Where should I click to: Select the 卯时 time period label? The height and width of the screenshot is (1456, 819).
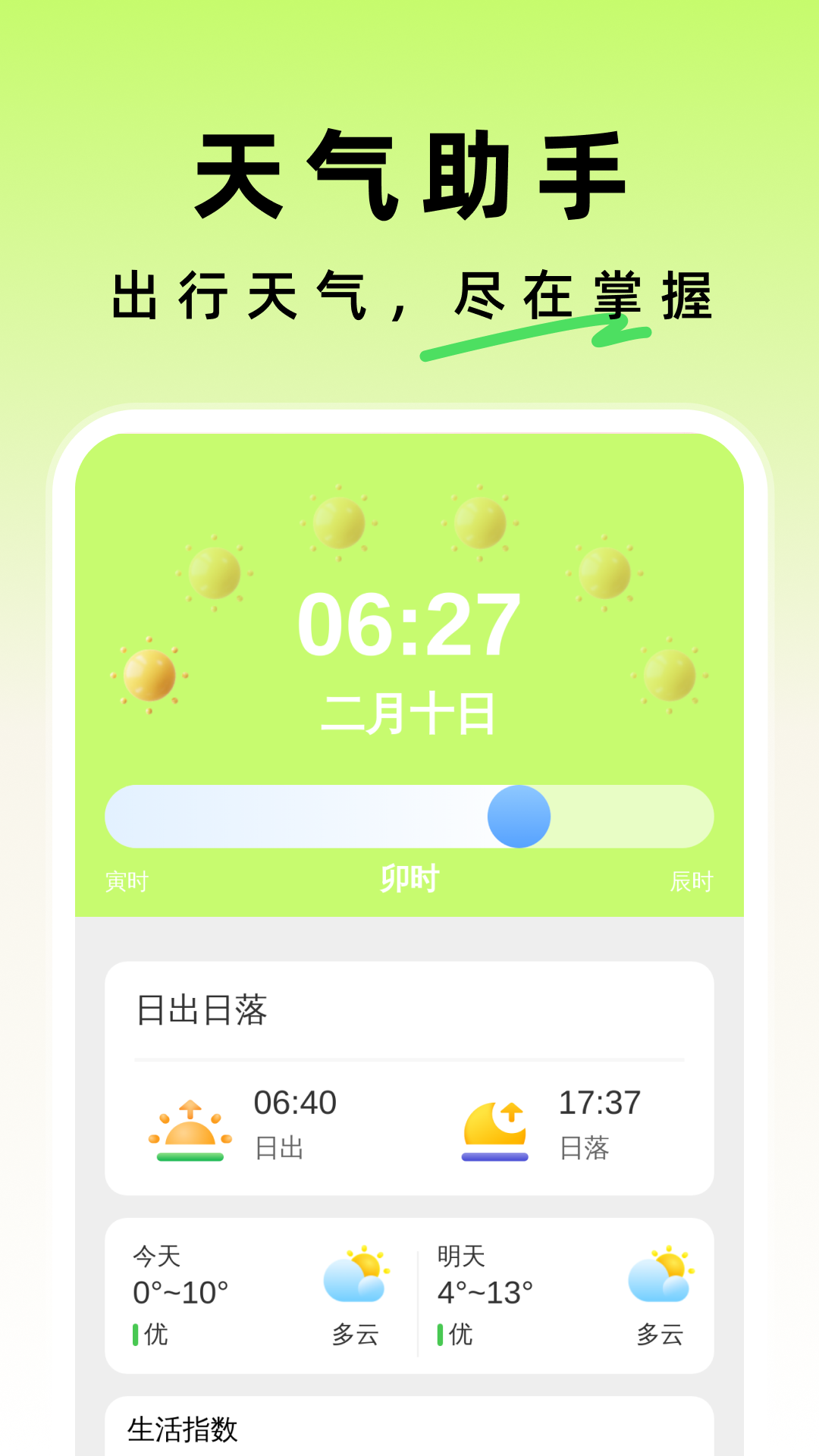tap(409, 880)
